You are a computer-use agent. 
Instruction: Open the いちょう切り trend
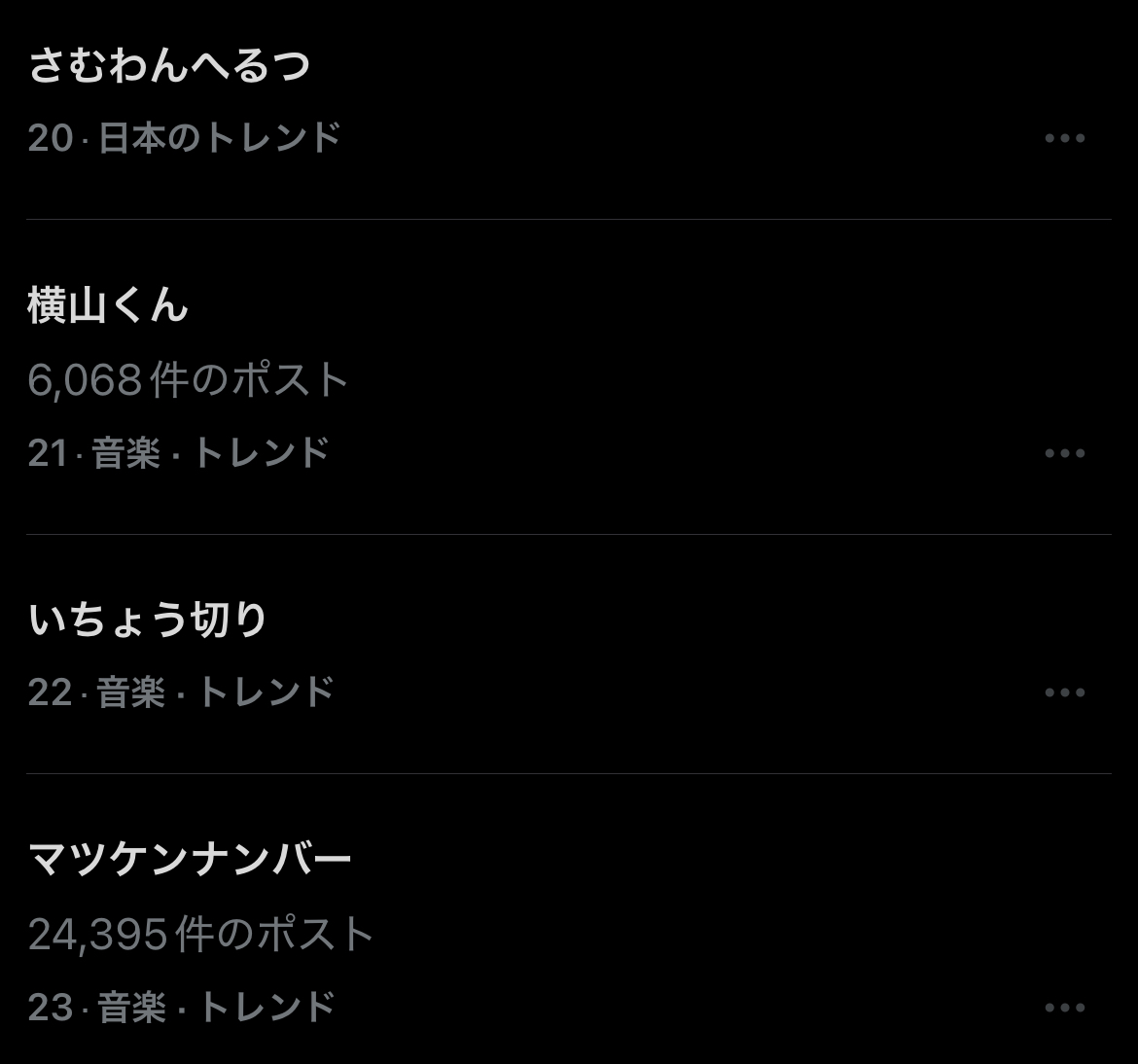click(148, 621)
